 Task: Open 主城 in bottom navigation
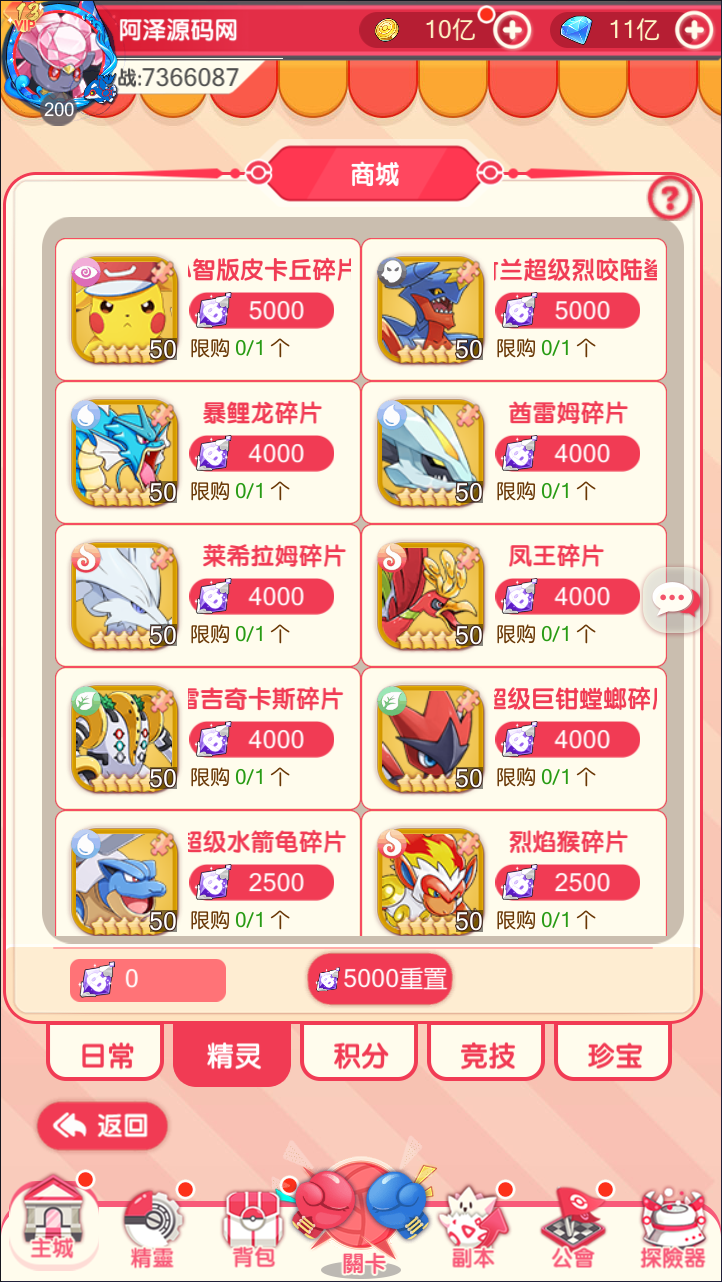(x=52, y=1223)
